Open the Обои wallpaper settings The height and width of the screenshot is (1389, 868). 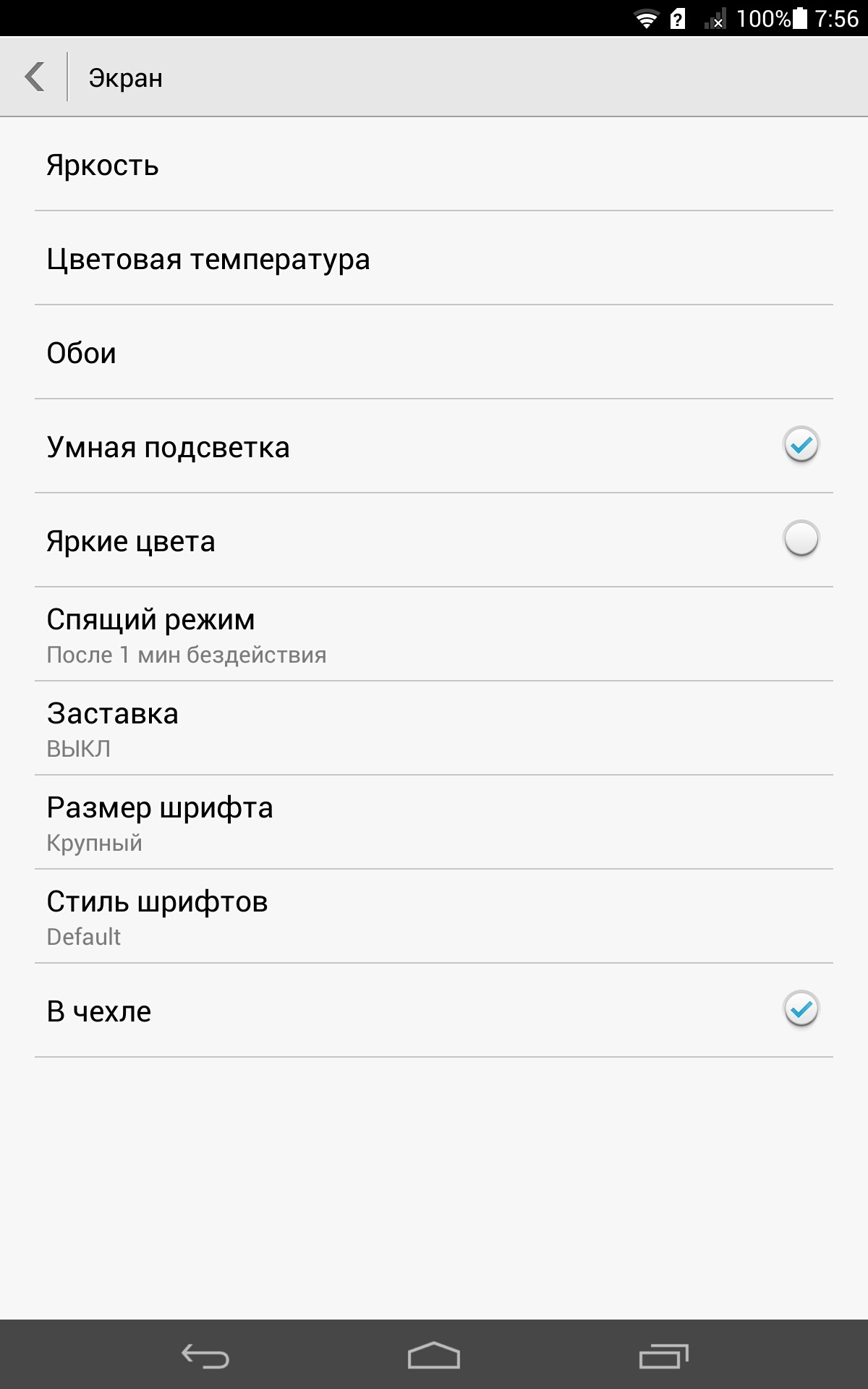(434, 353)
